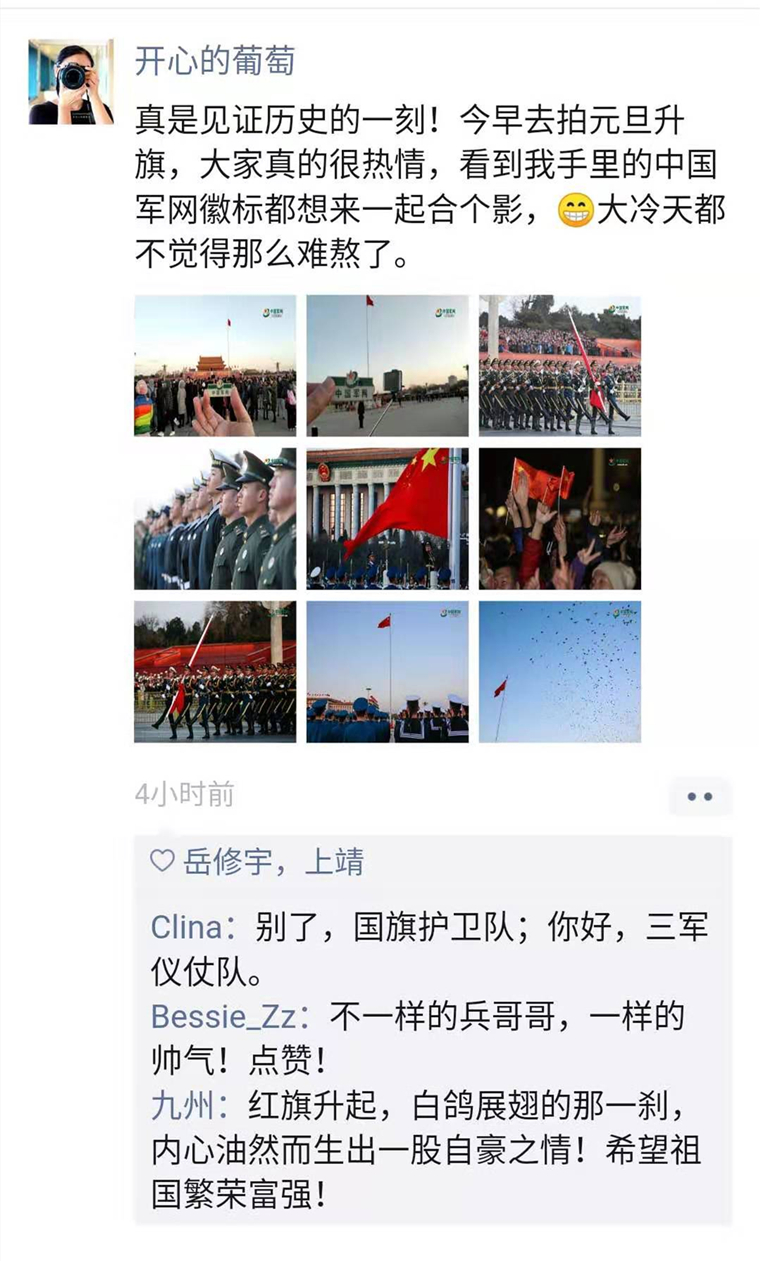Image resolution: width=760 pixels, height=1261 pixels.
Task: Tap the username 开心的葡萄
Action: coord(215,61)
